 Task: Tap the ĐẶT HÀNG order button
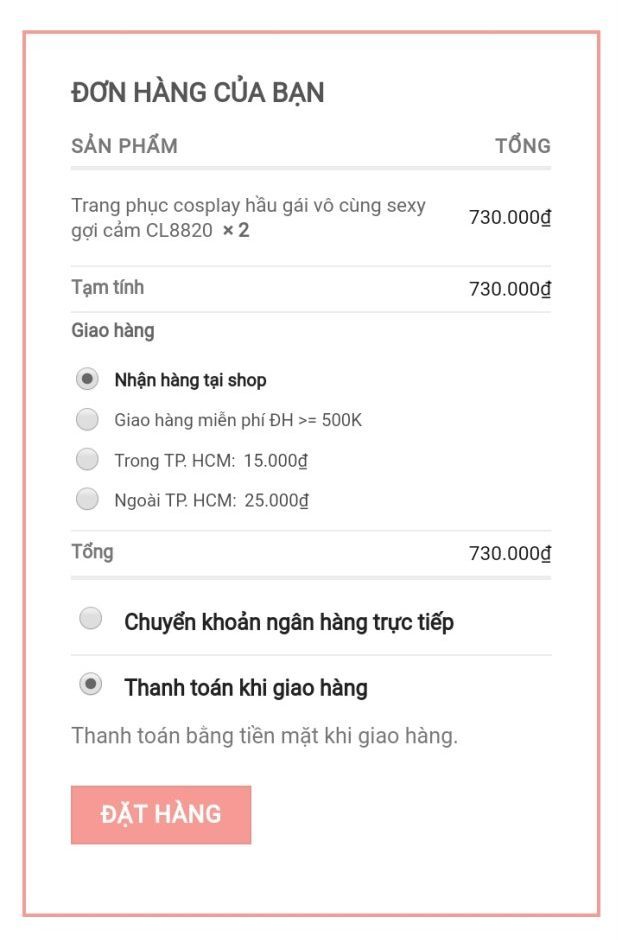(161, 814)
